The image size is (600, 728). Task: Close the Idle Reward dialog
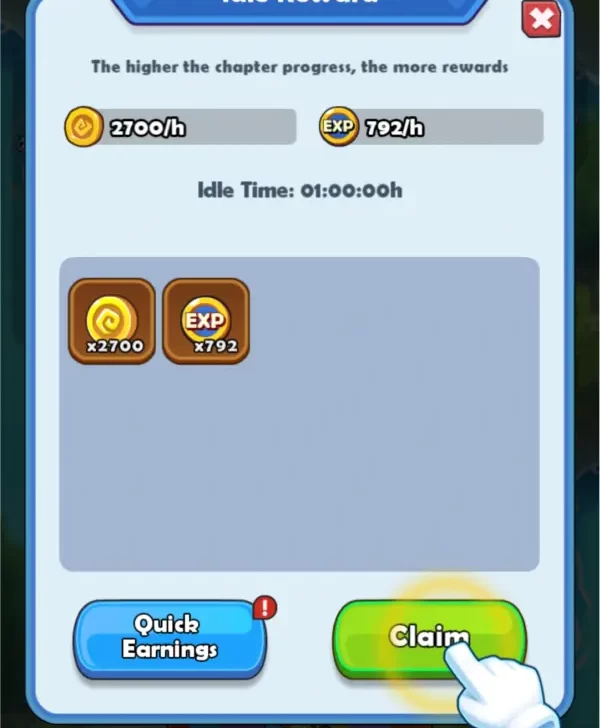[541, 19]
